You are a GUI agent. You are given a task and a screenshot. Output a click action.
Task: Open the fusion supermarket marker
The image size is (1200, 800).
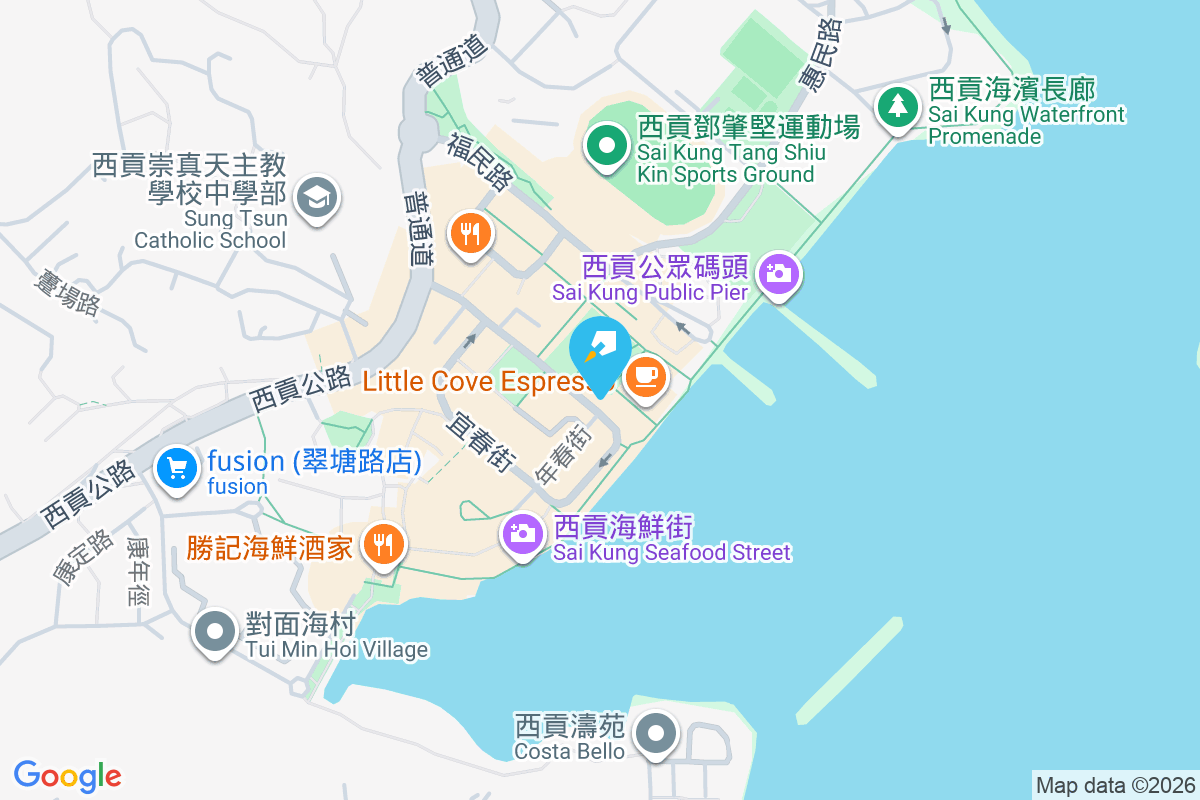(177, 468)
